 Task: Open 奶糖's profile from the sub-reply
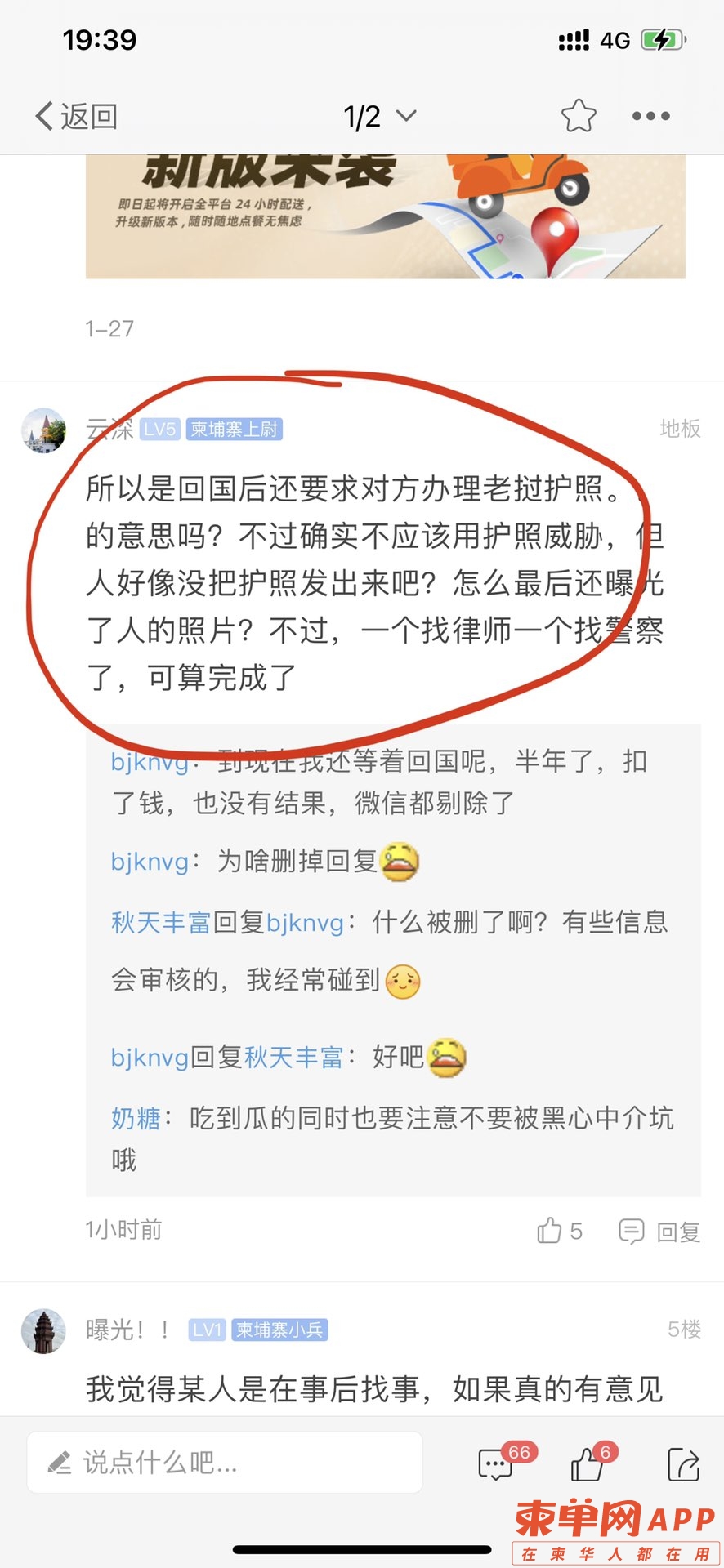(x=136, y=1118)
